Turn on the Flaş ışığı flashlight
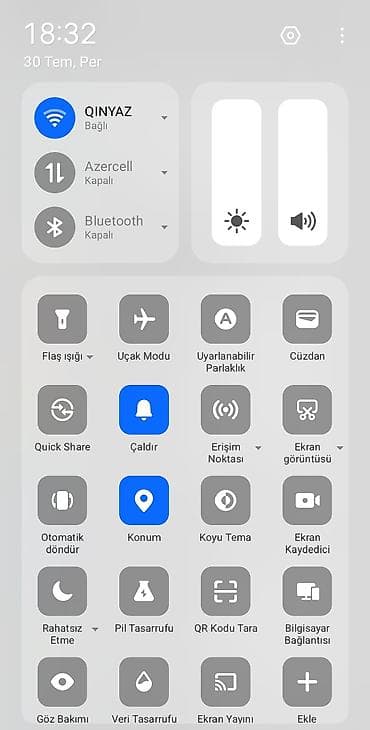This screenshot has width=370, height=730. [62, 319]
